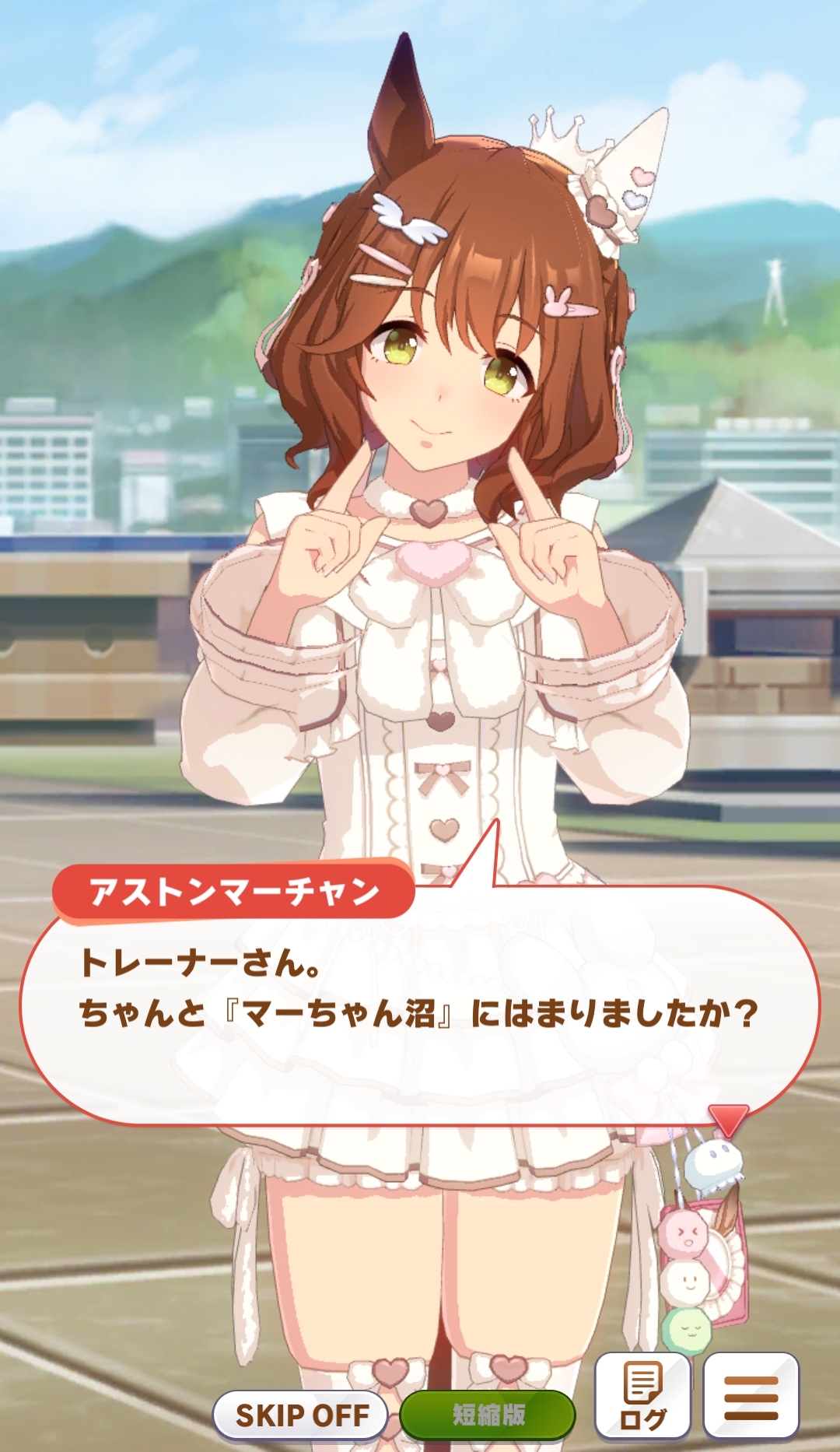Open the hamburger menu
Screen dimensions: 840x1452
click(x=751, y=1396)
